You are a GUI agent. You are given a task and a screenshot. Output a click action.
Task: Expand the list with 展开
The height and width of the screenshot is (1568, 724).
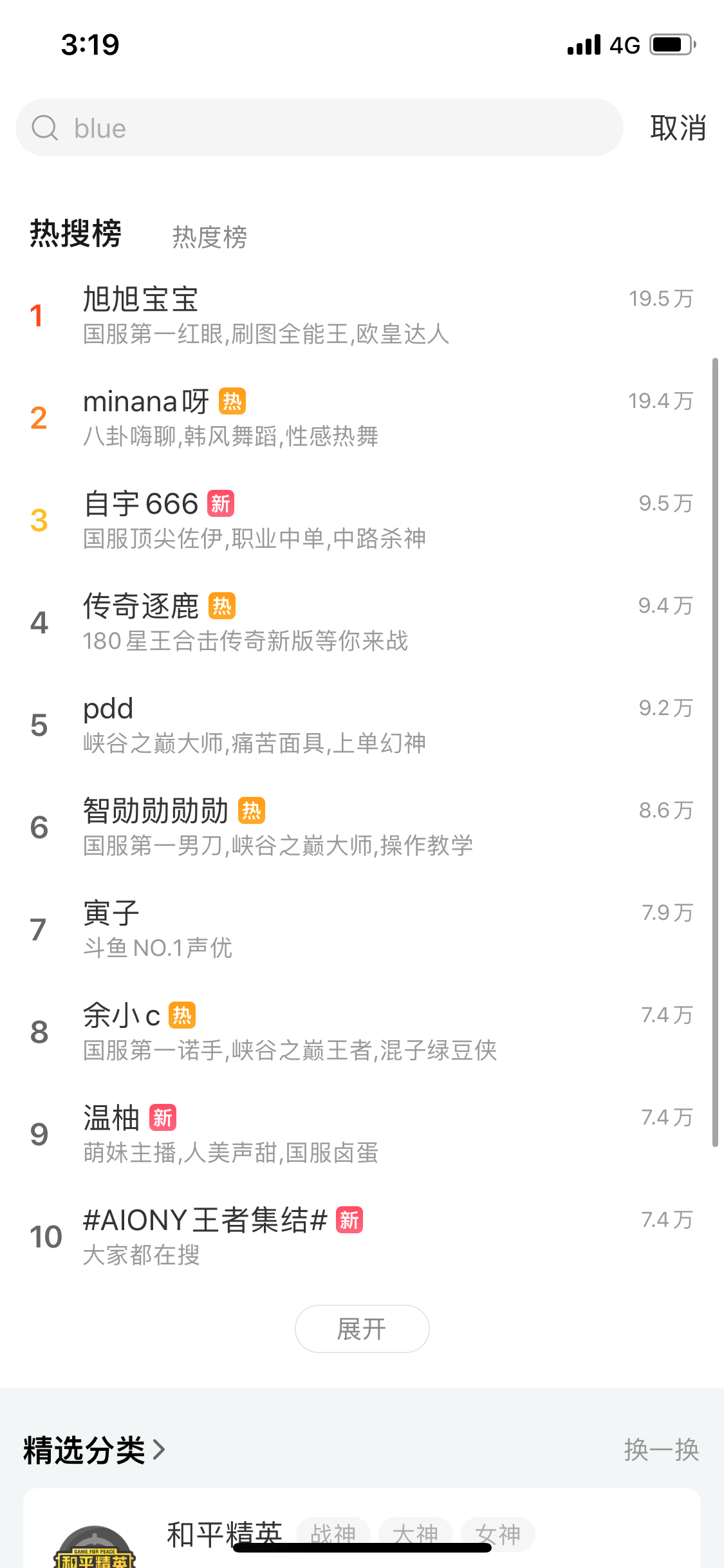tap(362, 1329)
